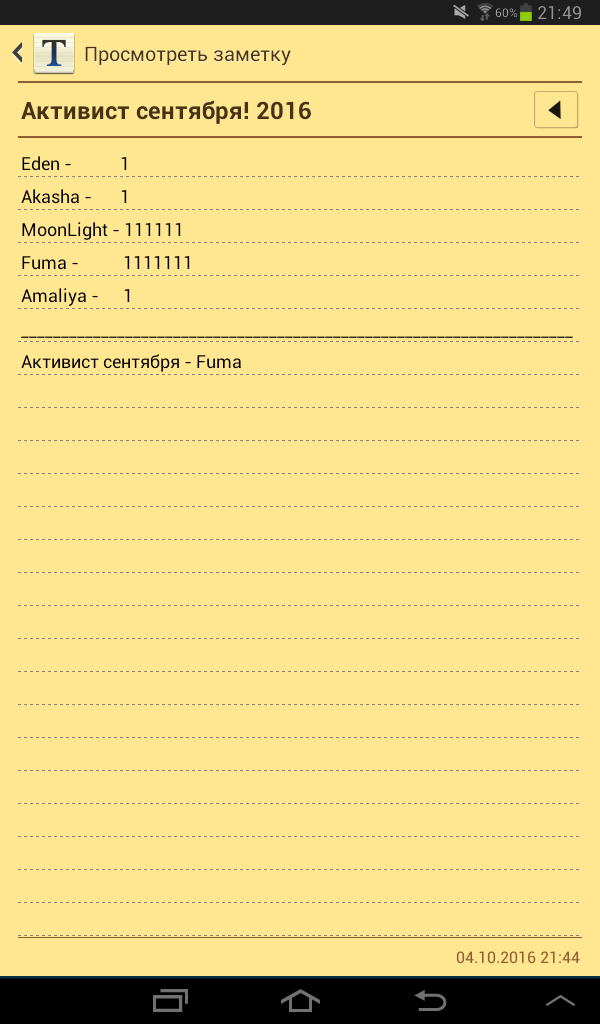Go to the home screen
Screen dimensions: 600x1024
tap(300, 1001)
